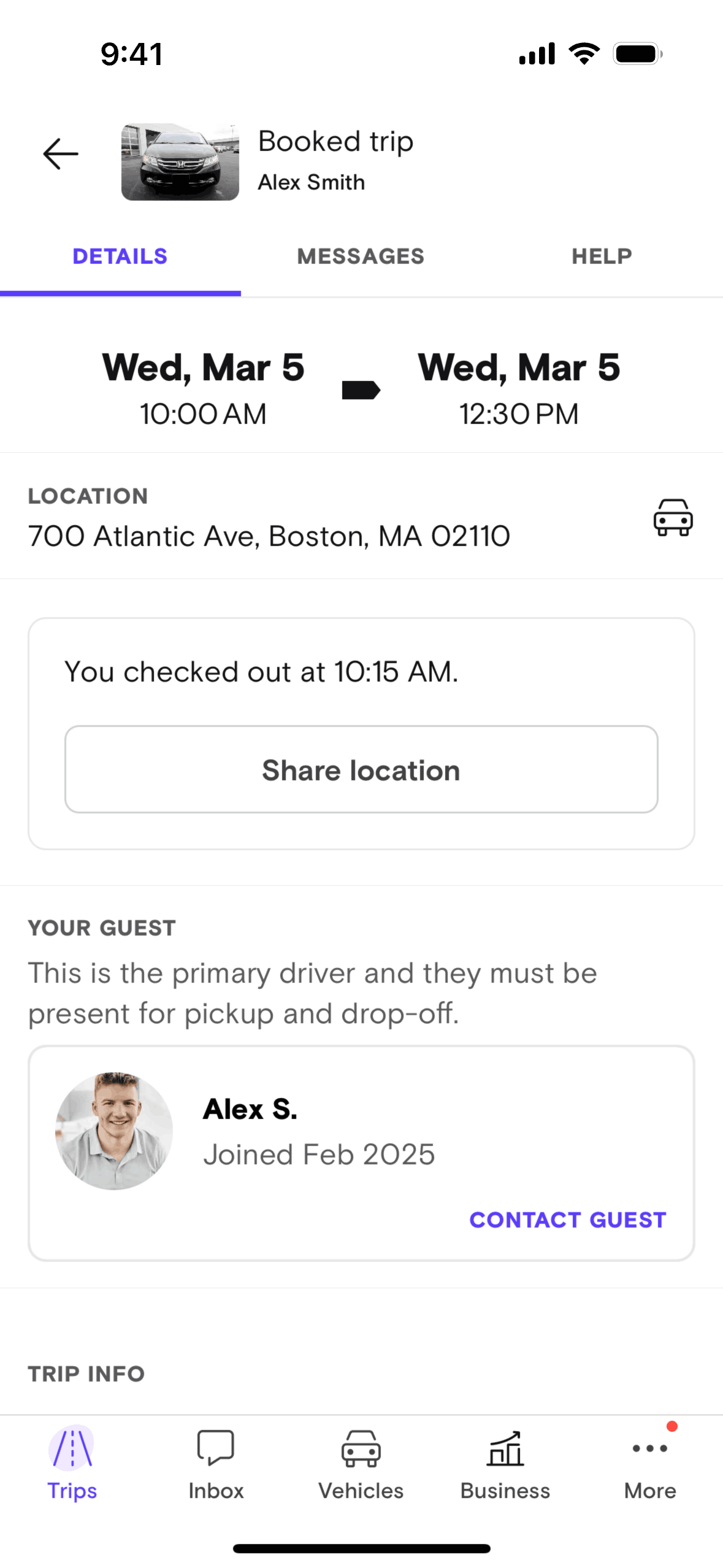Open Inbox from bottom navigation
Screen dimensions: 723x1568
tap(216, 1463)
